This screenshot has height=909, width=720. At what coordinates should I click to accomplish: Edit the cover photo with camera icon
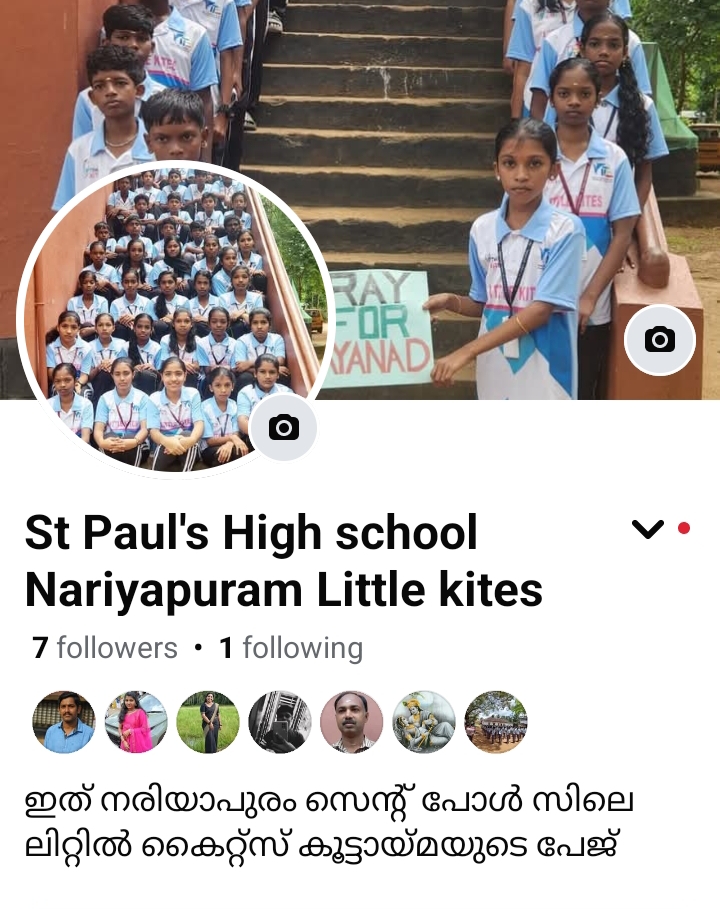[659, 340]
